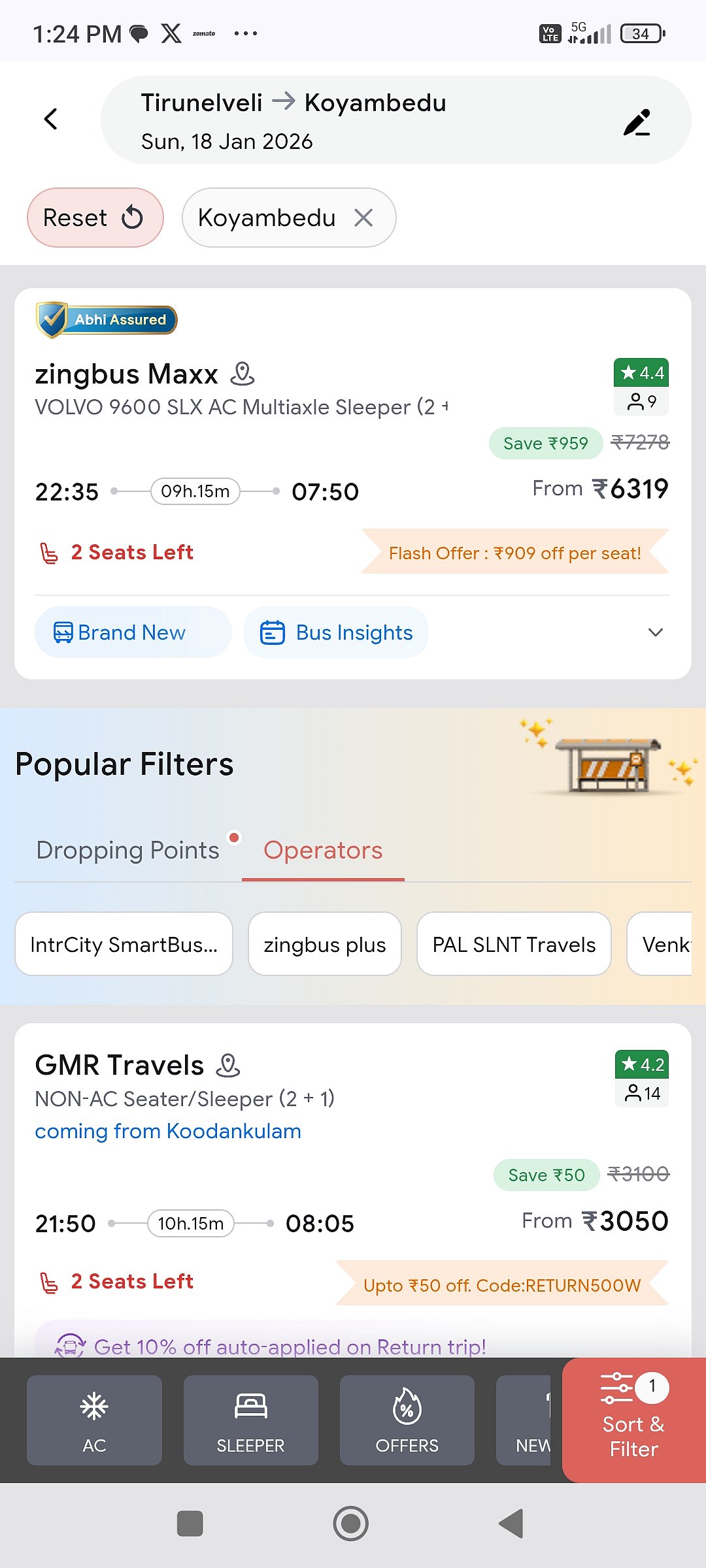
Task: Reset all applied filters
Action: coord(95,218)
